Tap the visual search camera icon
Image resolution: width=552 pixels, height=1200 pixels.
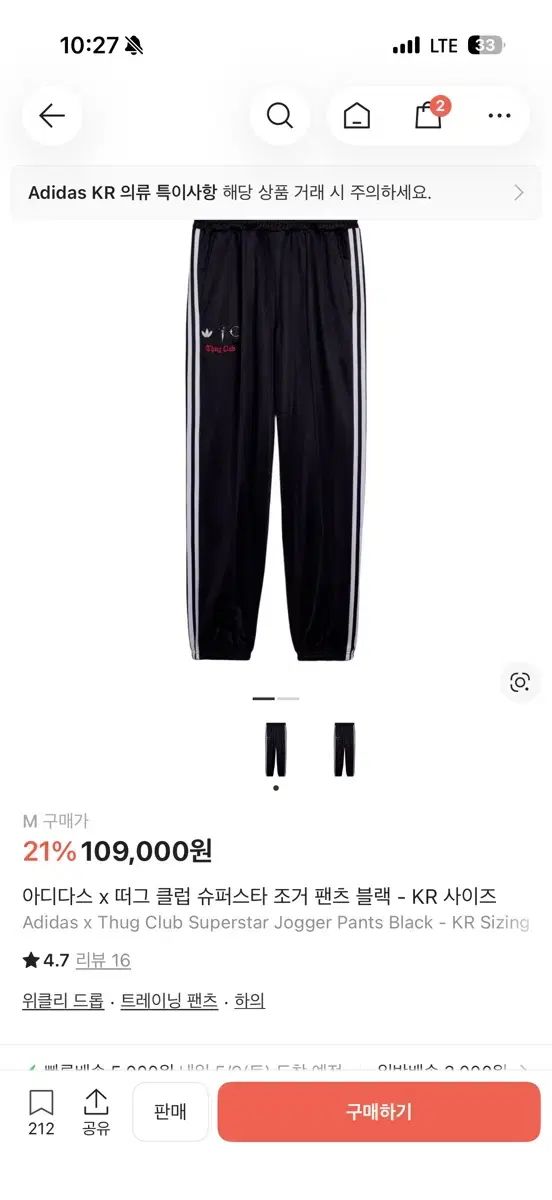click(519, 682)
